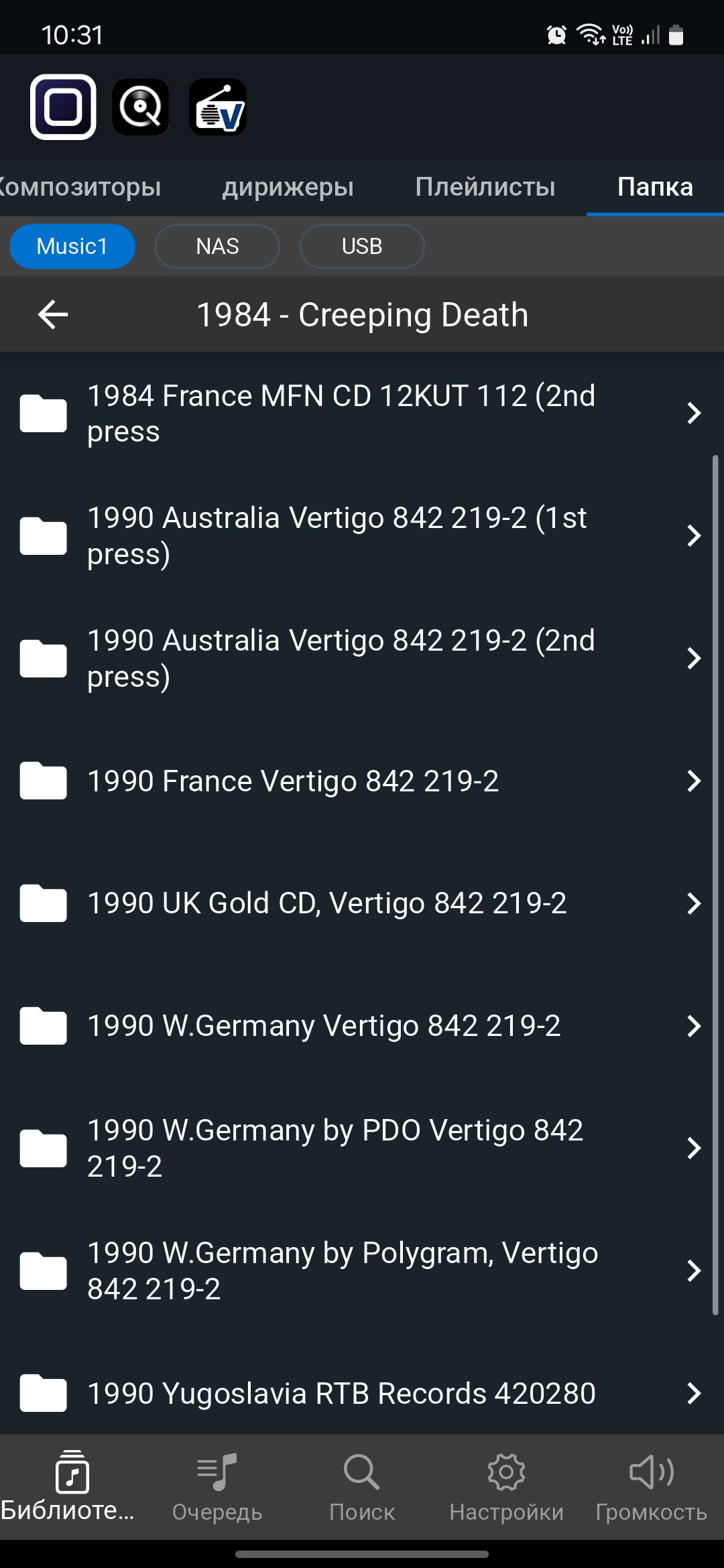Open 1990 W.Germany by Polygram folder
724x1568 pixels.
362,1271
